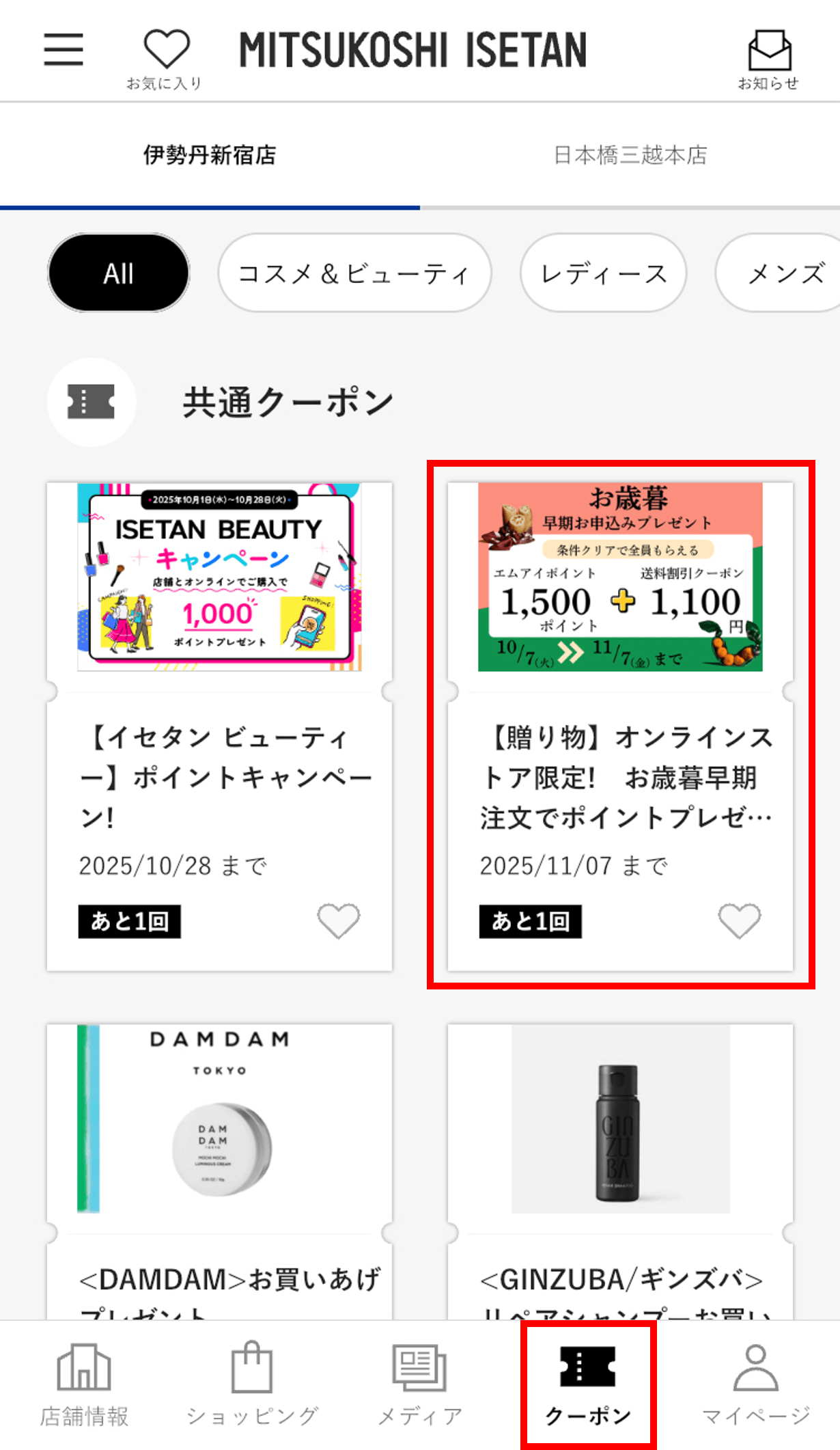Screen dimensions: 840x1450
Task: Filter by レディース
Action: [603, 273]
